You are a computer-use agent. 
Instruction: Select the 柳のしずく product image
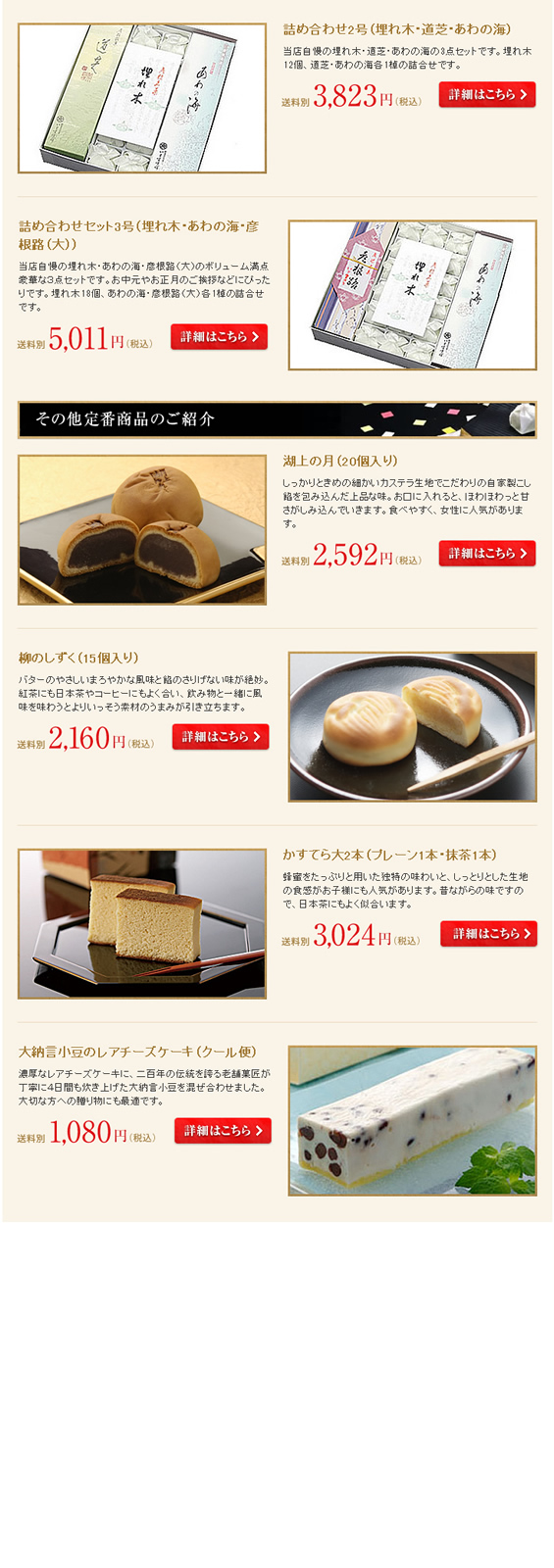coord(413,726)
